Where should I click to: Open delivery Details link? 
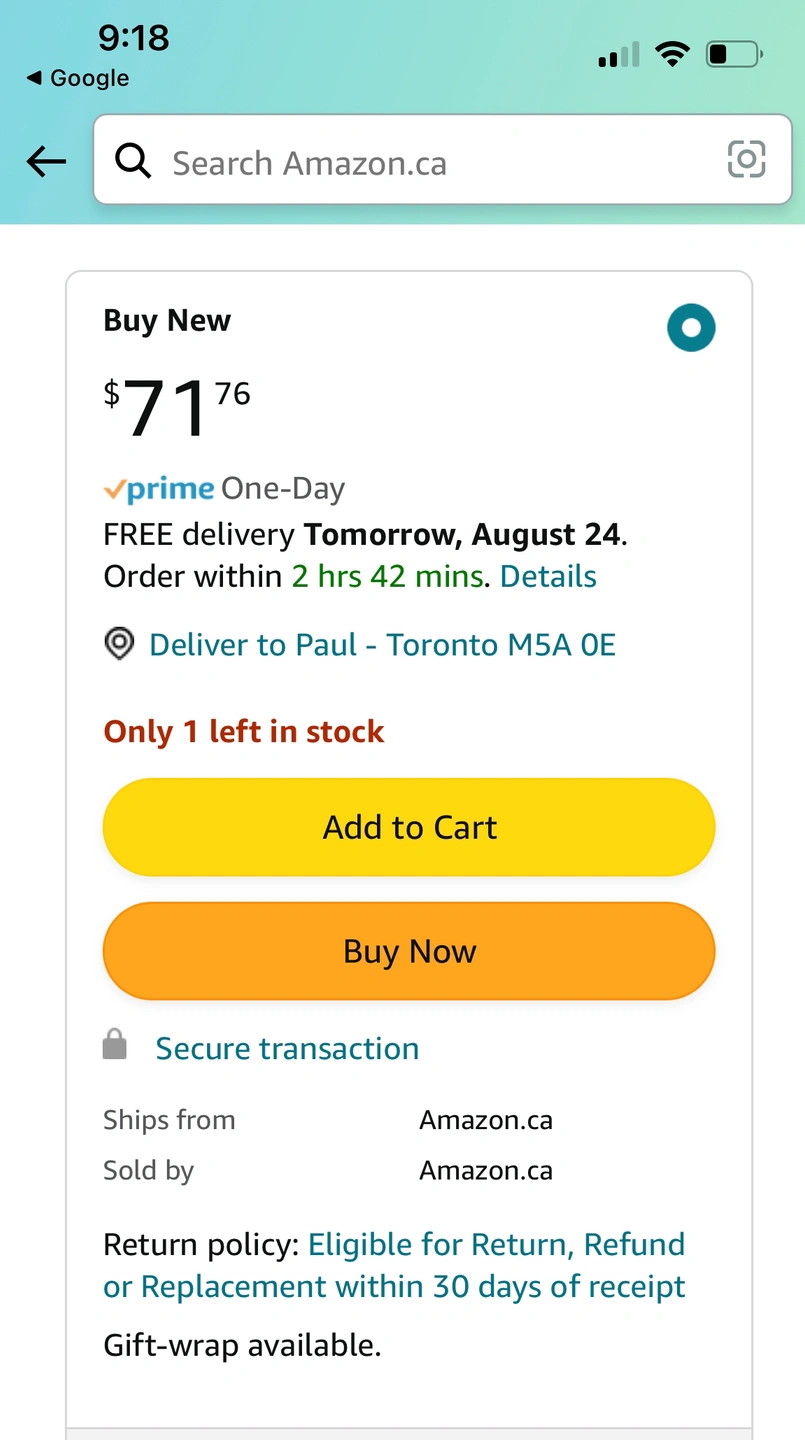pos(548,576)
